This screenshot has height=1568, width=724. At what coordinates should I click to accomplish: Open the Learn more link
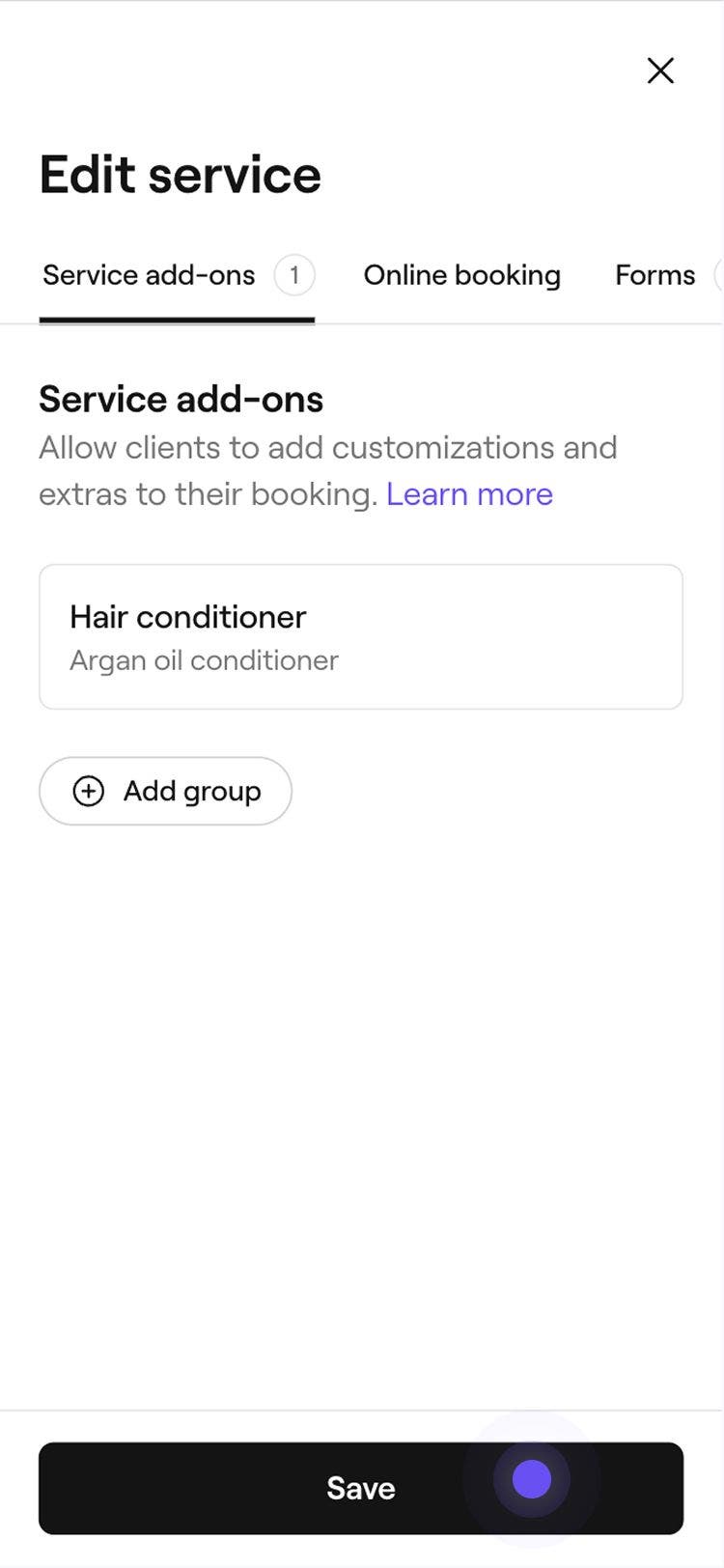point(469,494)
